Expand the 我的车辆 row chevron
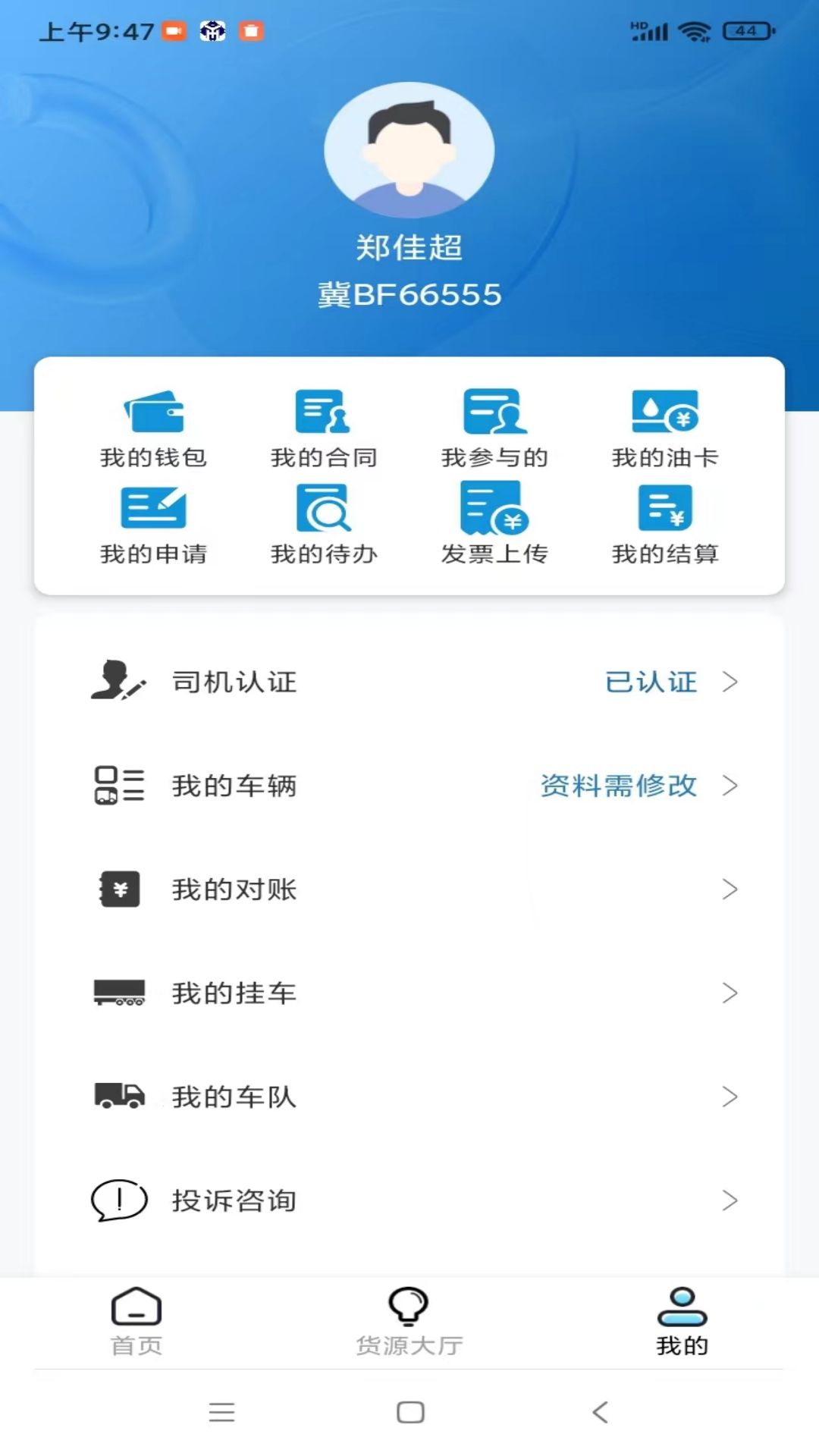The height and width of the screenshot is (1456, 819). click(730, 786)
